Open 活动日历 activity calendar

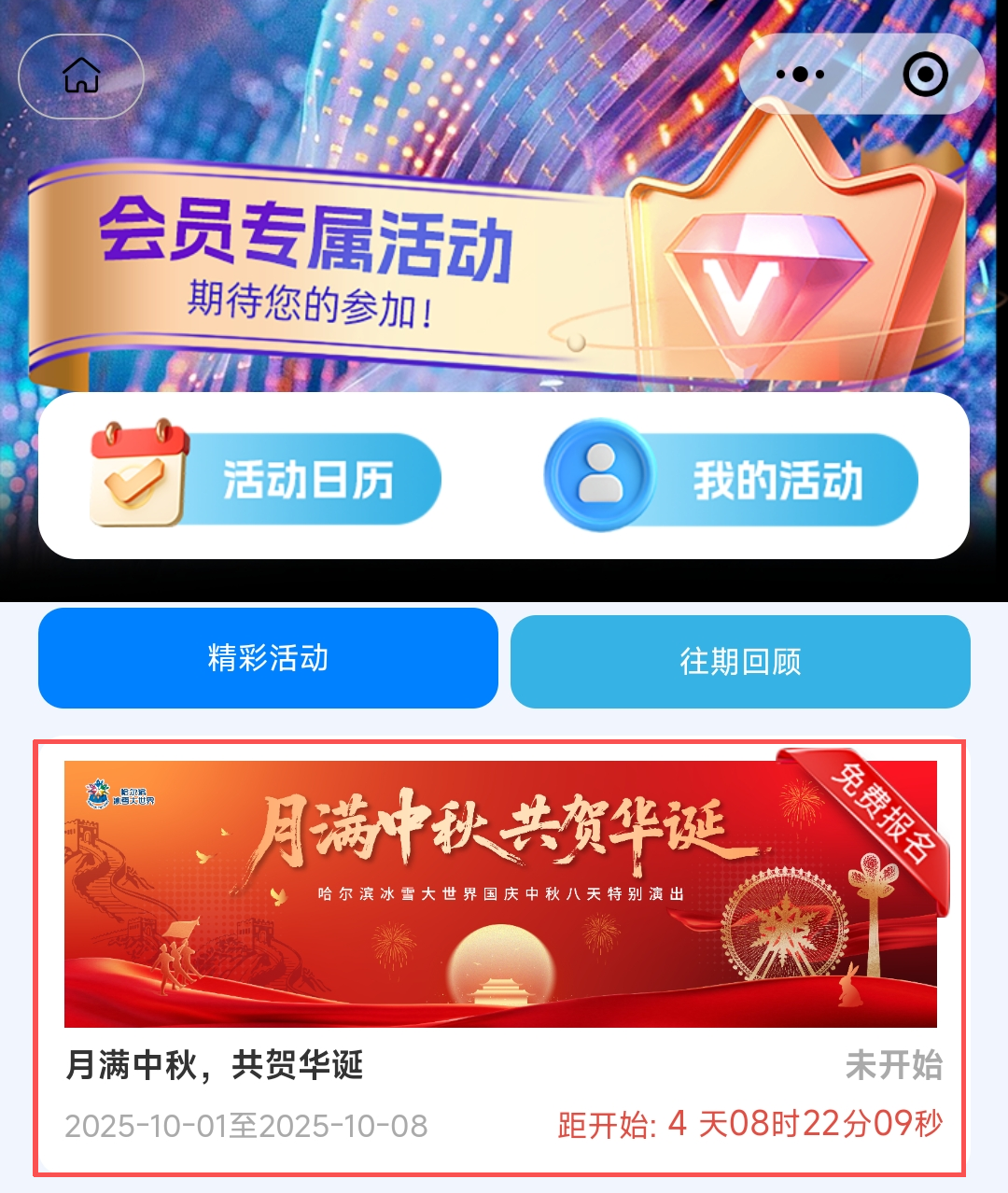266,479
